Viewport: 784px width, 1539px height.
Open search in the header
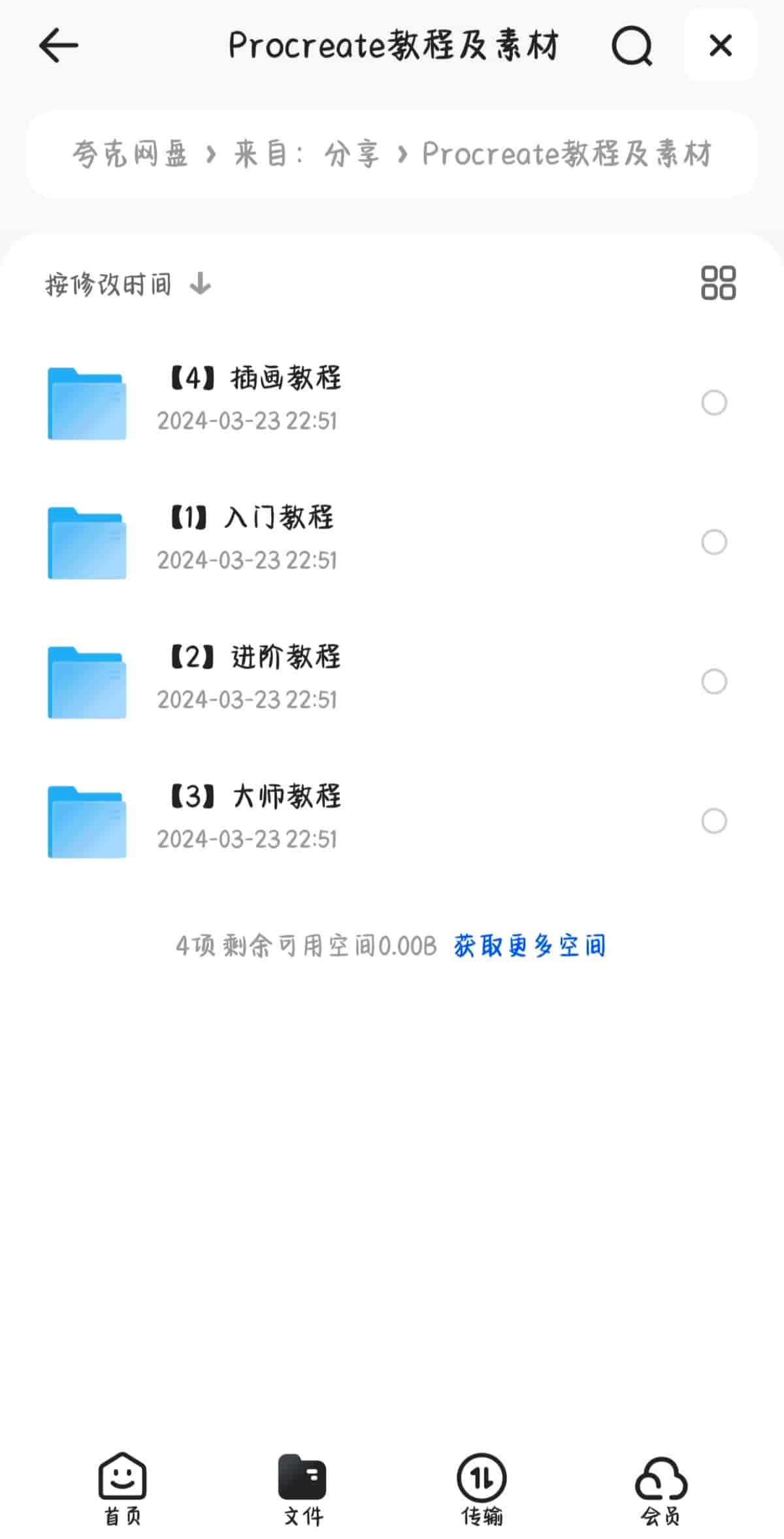point(632,46)
